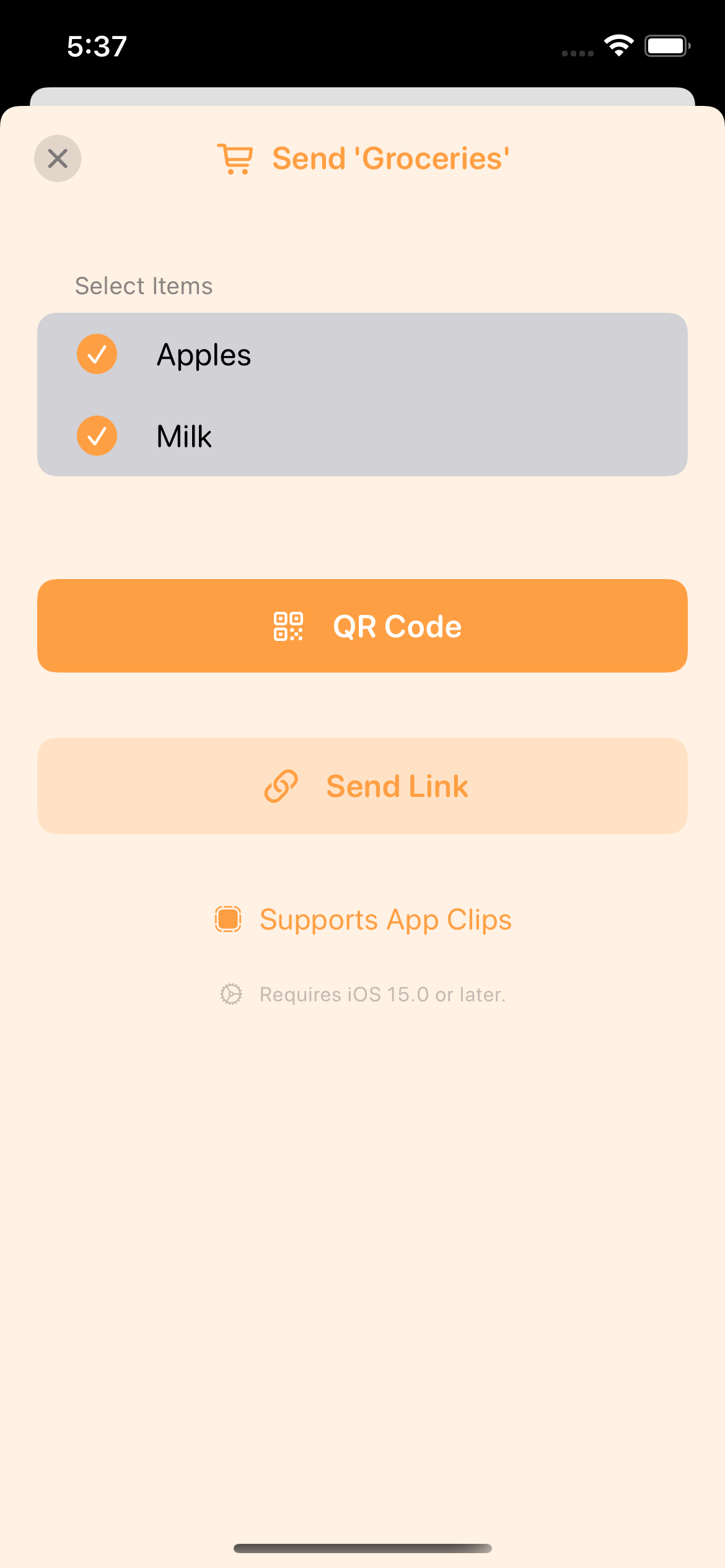This screenshot has height=1568, width=725.
Task: Dismiss the share sheet with the X
Action: click(x=57, y=159)
